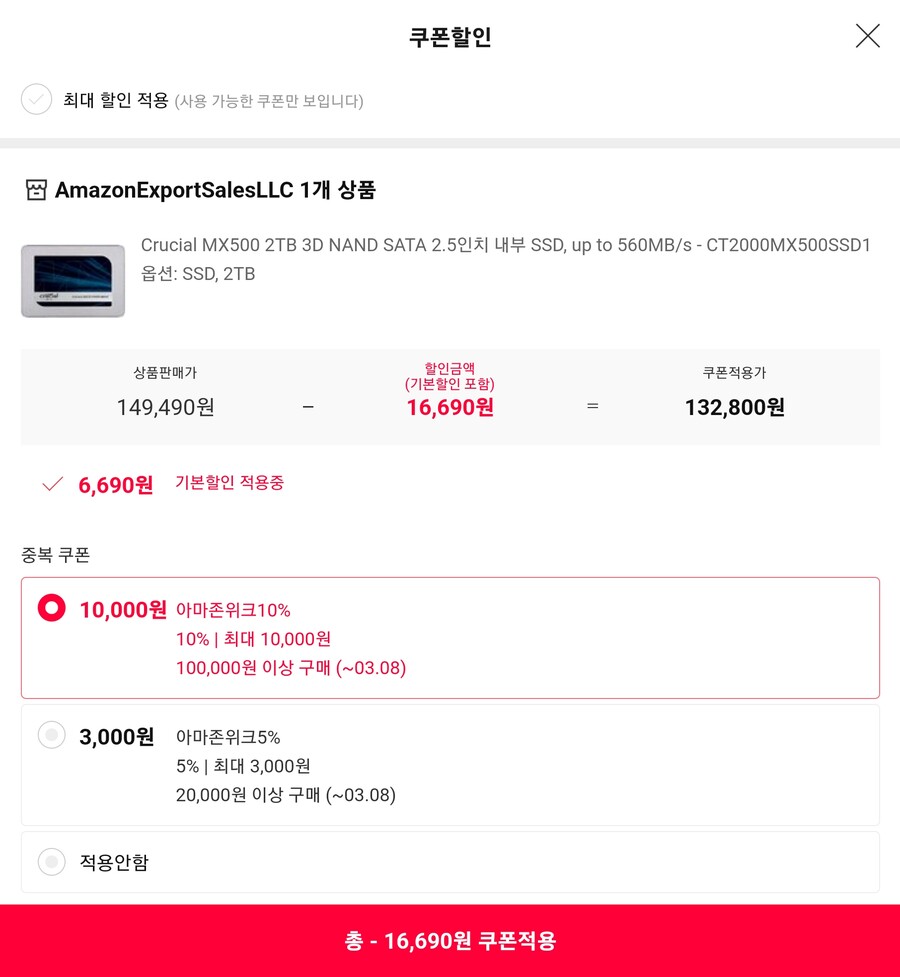
Task: Click the 상품판매가 price 149,490원
Action: (165, 407)
